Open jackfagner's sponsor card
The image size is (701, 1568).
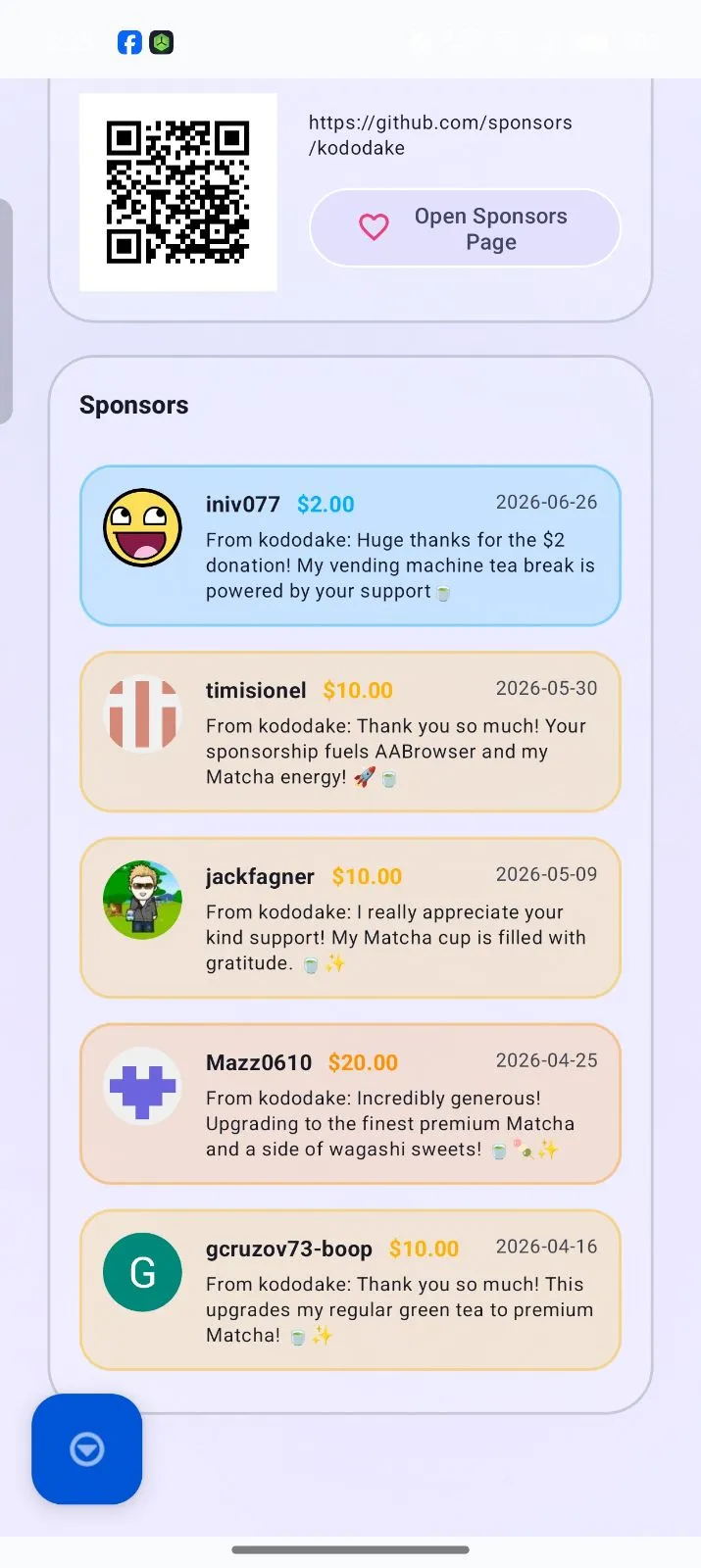(350, 918)
